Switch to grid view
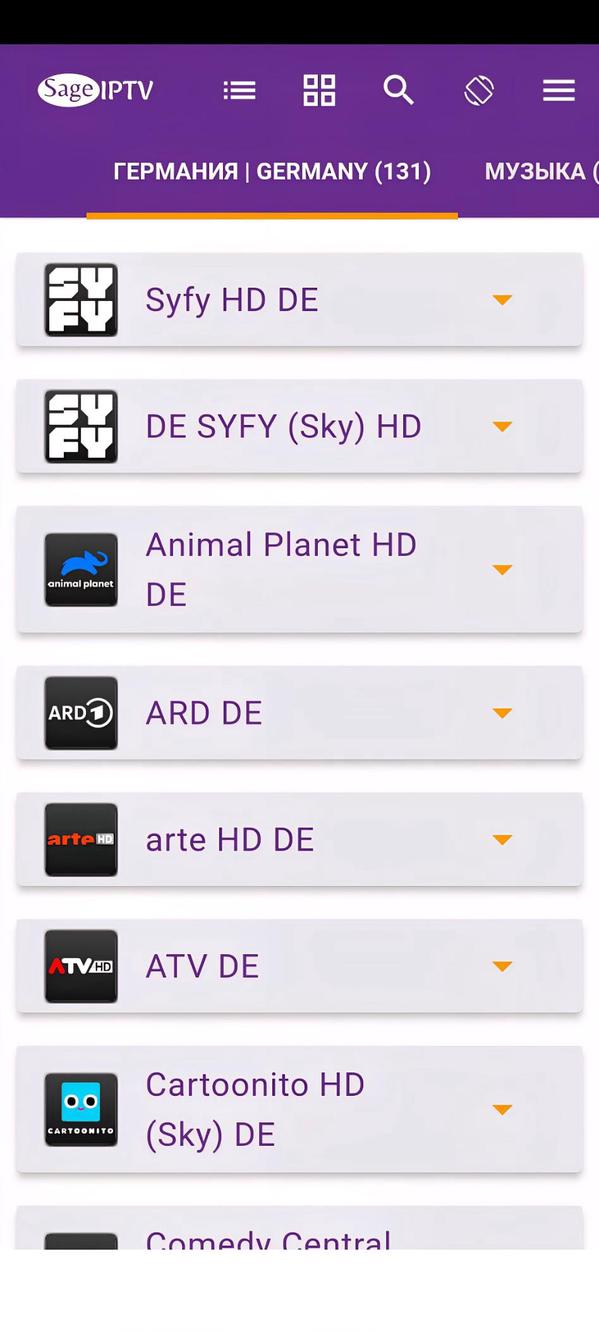The image size is (599, 1333). click(319, 91)
